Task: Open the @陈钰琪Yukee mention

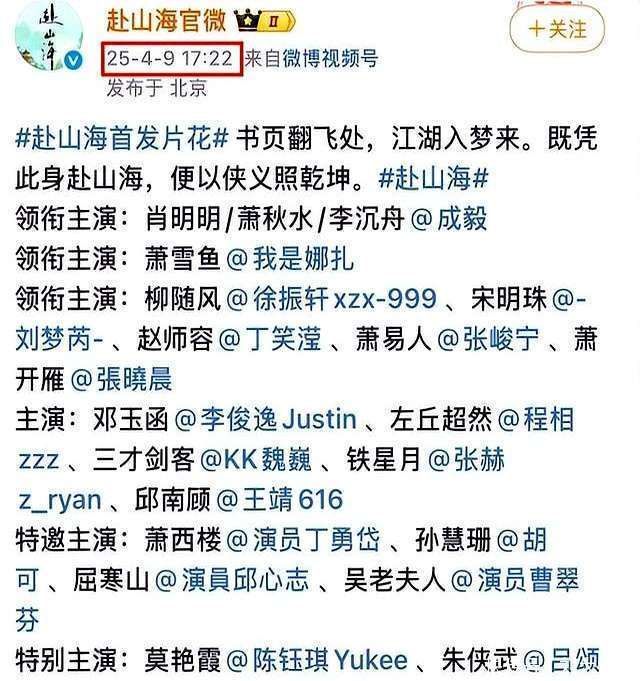Action: click(x=317, y=660)
